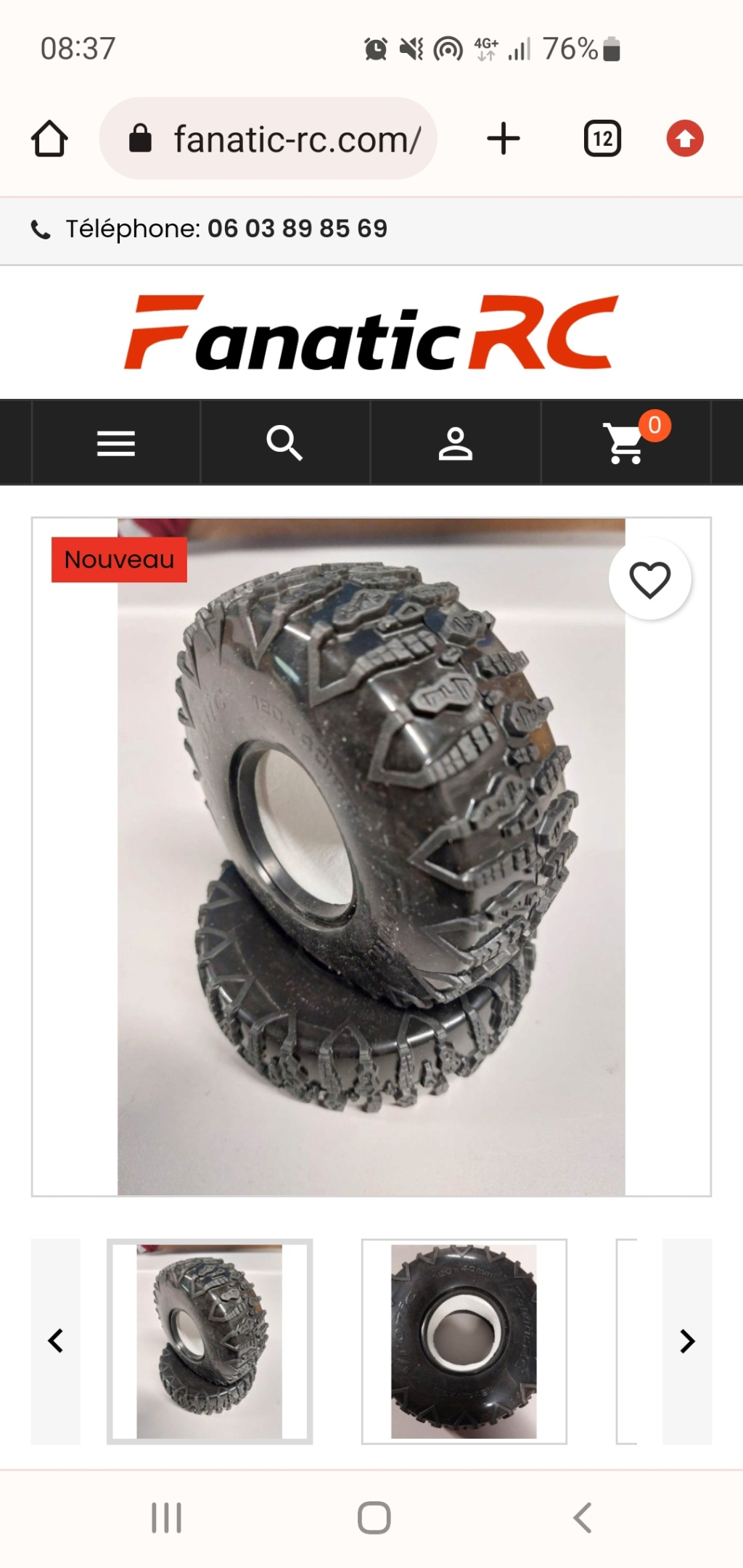Screen dimensions: 743x1568
Task: Show the previous thumbnails with the left arrow
Action: click(56, 1341)
